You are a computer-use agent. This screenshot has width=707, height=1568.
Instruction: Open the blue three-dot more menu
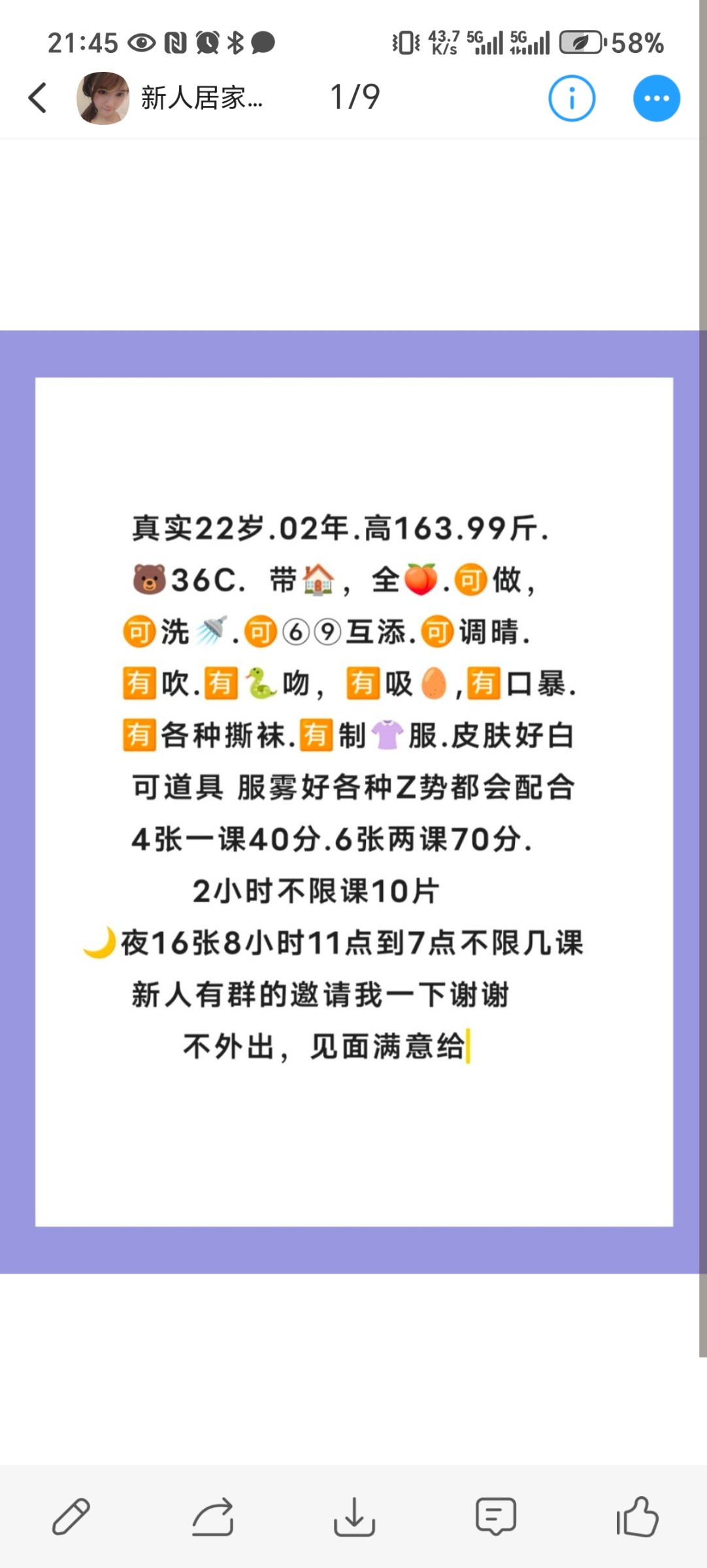point(656,98)
